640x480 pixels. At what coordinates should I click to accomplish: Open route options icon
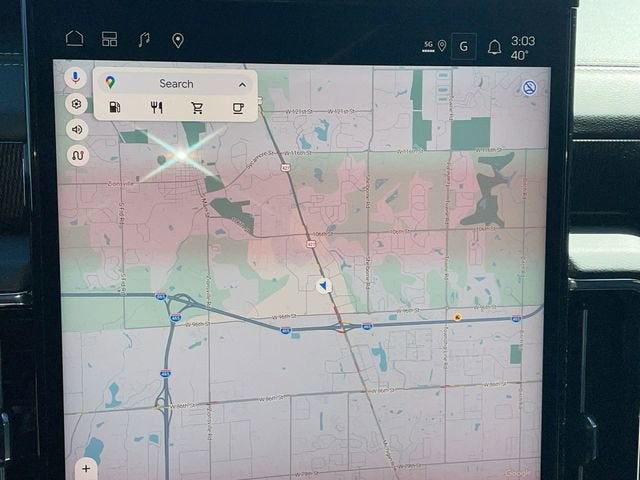coord(77,155)
